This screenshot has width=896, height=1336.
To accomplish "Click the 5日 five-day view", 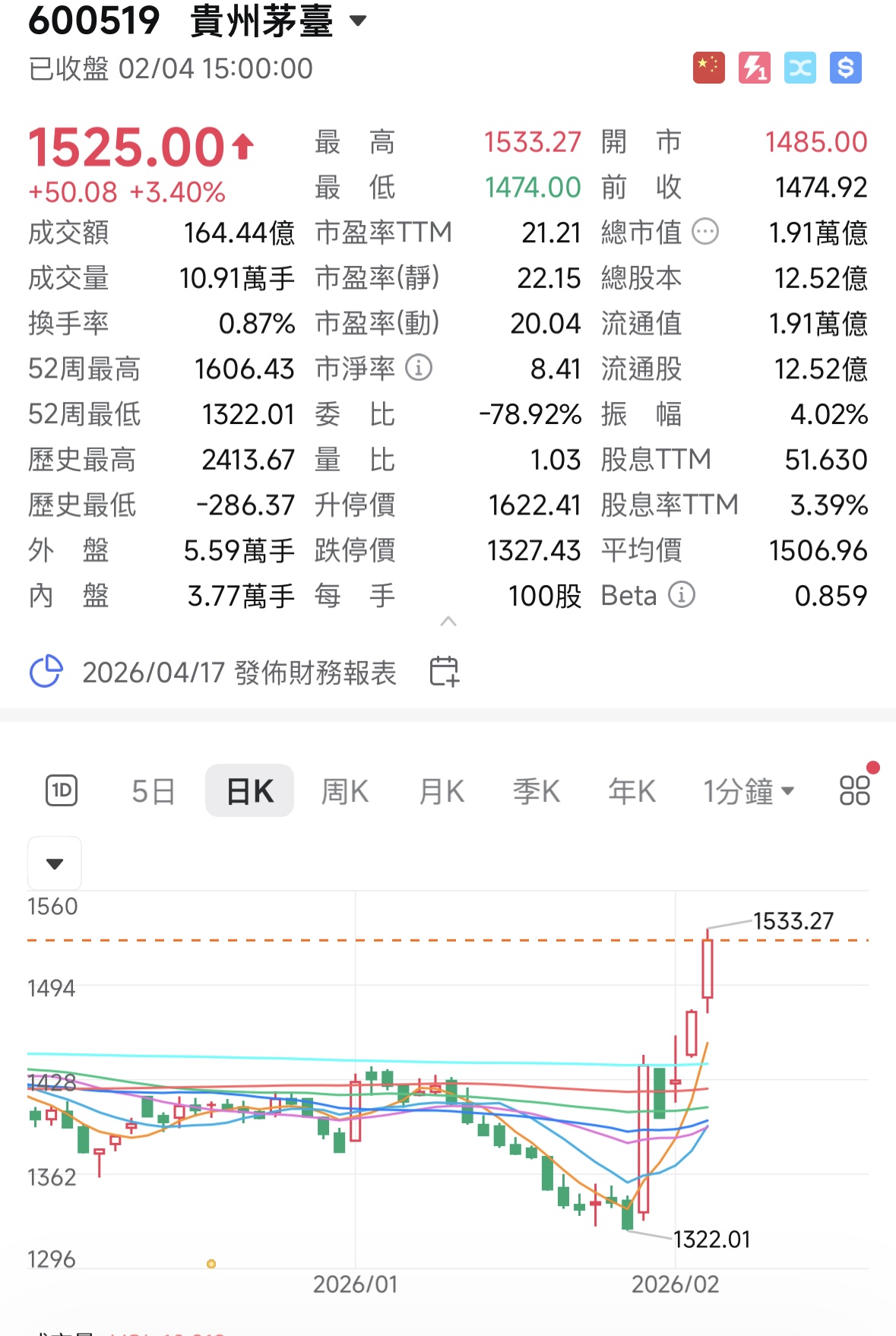I will coord(153,790).
